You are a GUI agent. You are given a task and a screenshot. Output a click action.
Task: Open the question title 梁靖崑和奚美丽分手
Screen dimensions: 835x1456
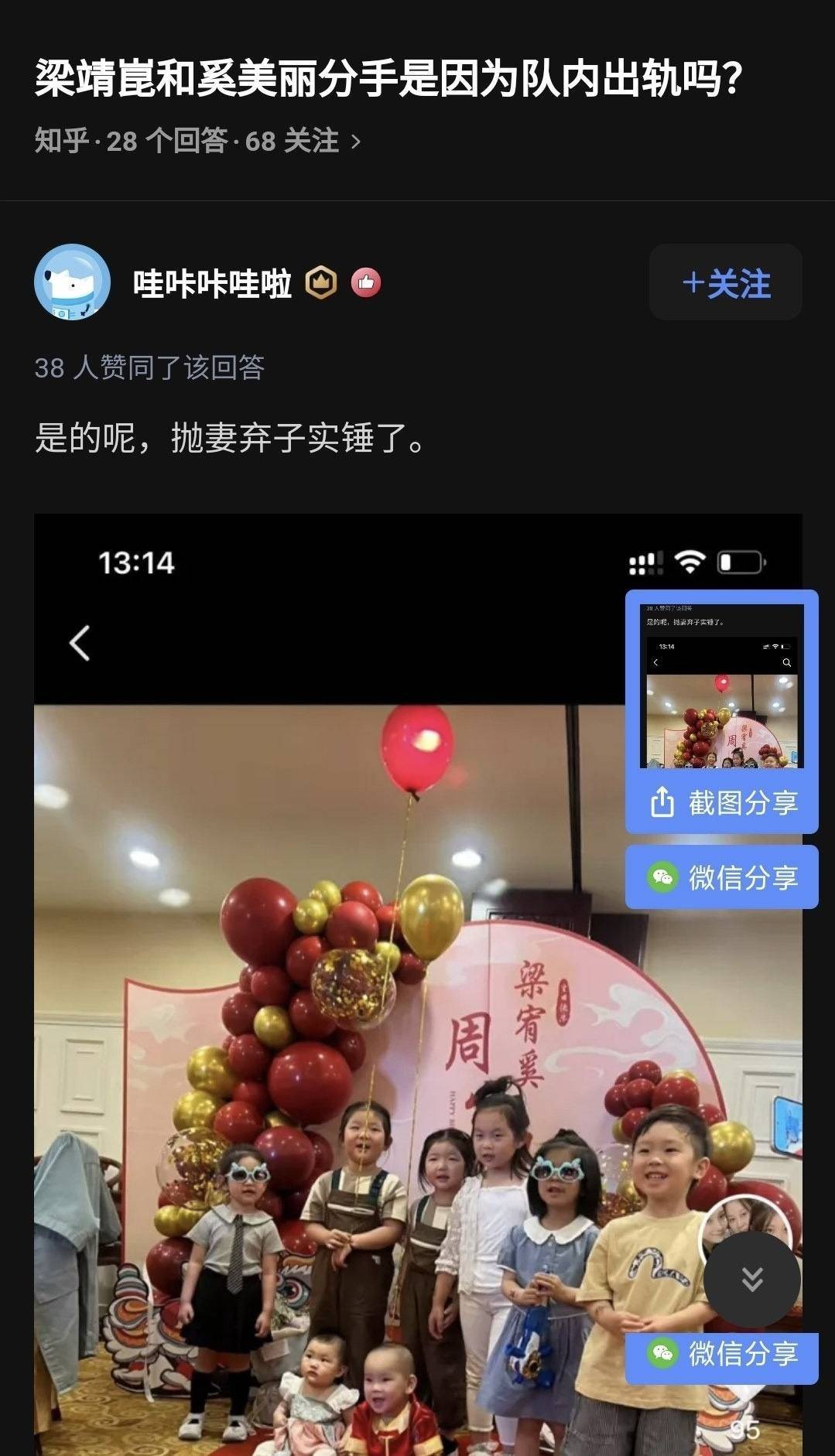coord(388,78)
